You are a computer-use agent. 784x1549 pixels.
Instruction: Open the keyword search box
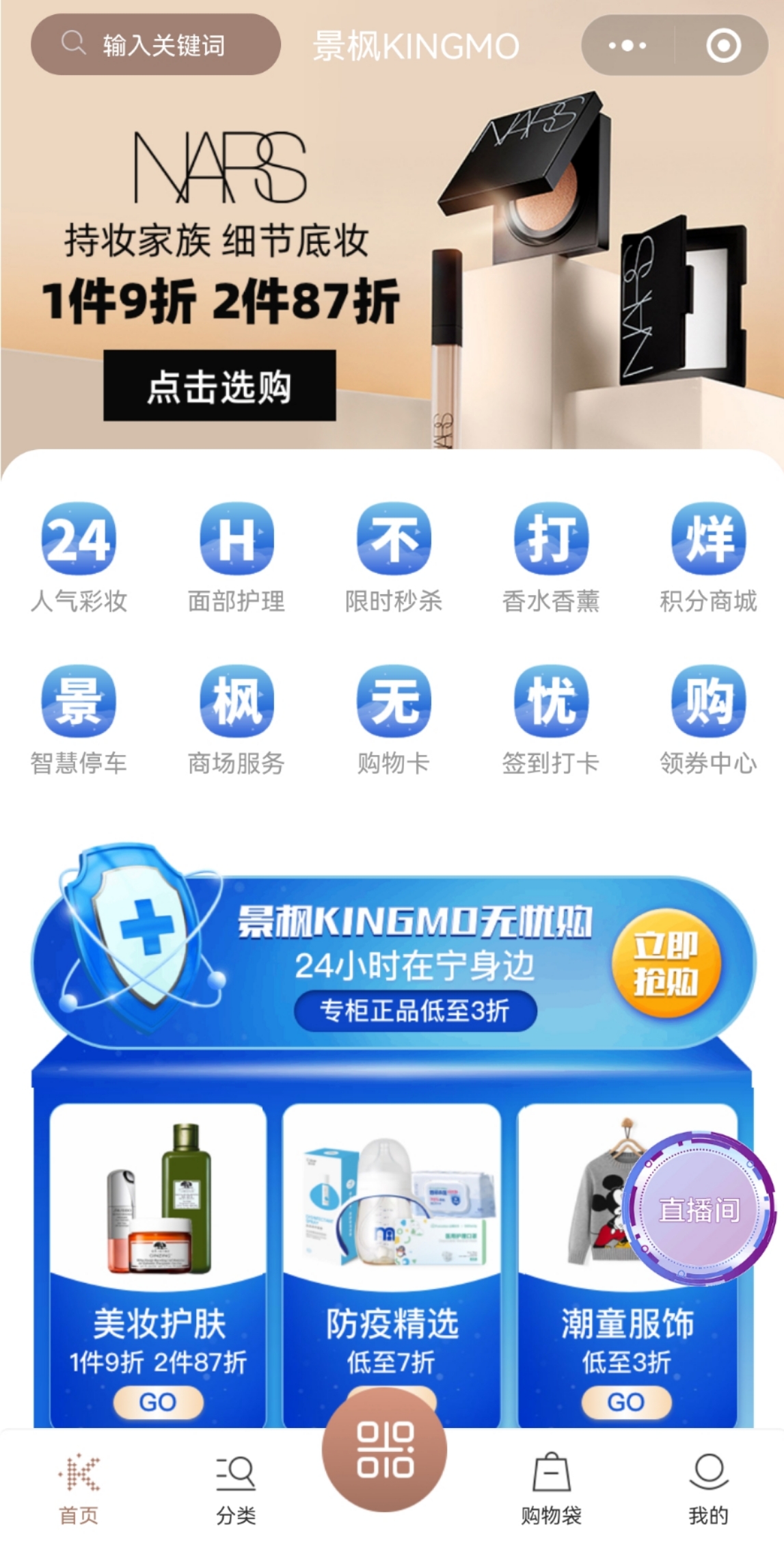pyautogui.click(x=156, y=45)
